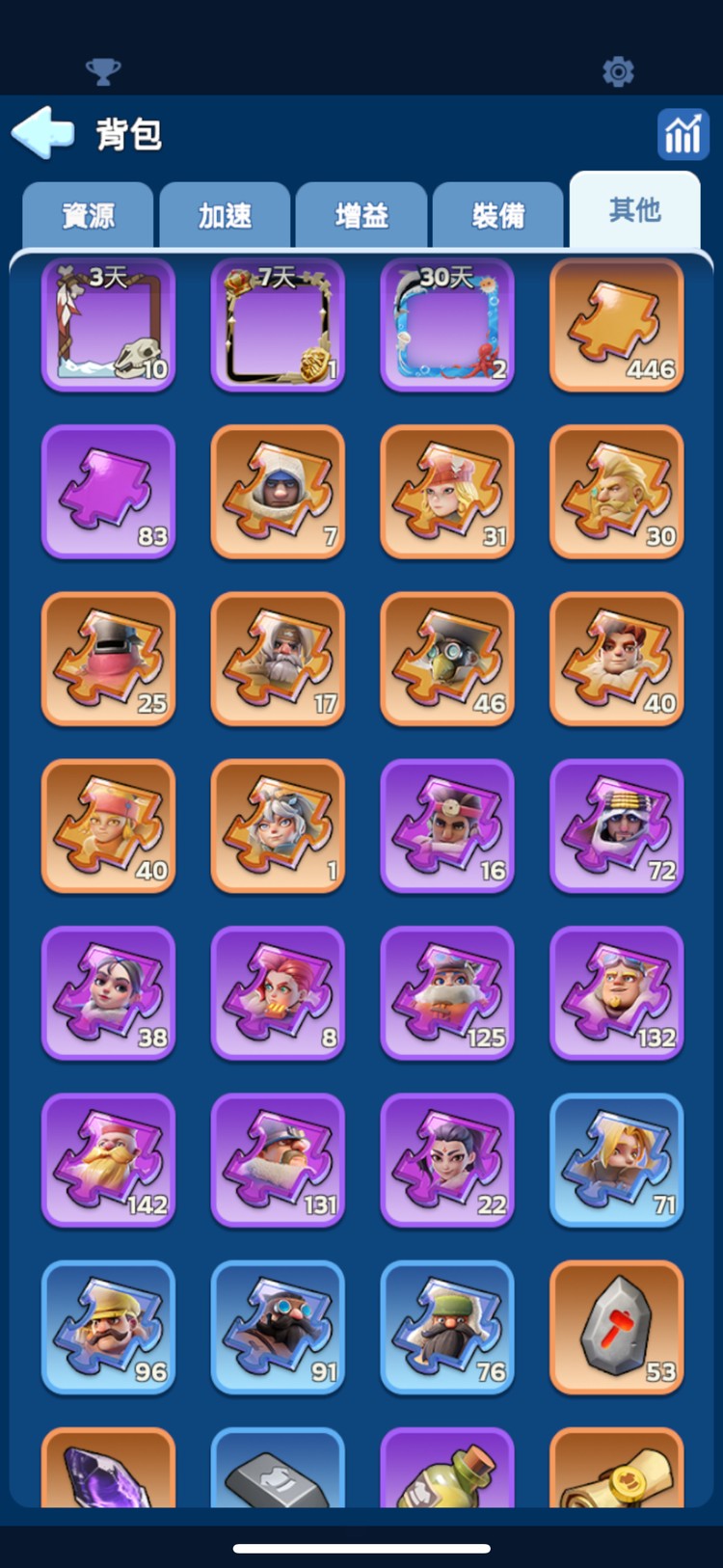Select the orange puzzle piece with 446
This screenshot has height=1568, width=723.
click(x=617, y=325)
